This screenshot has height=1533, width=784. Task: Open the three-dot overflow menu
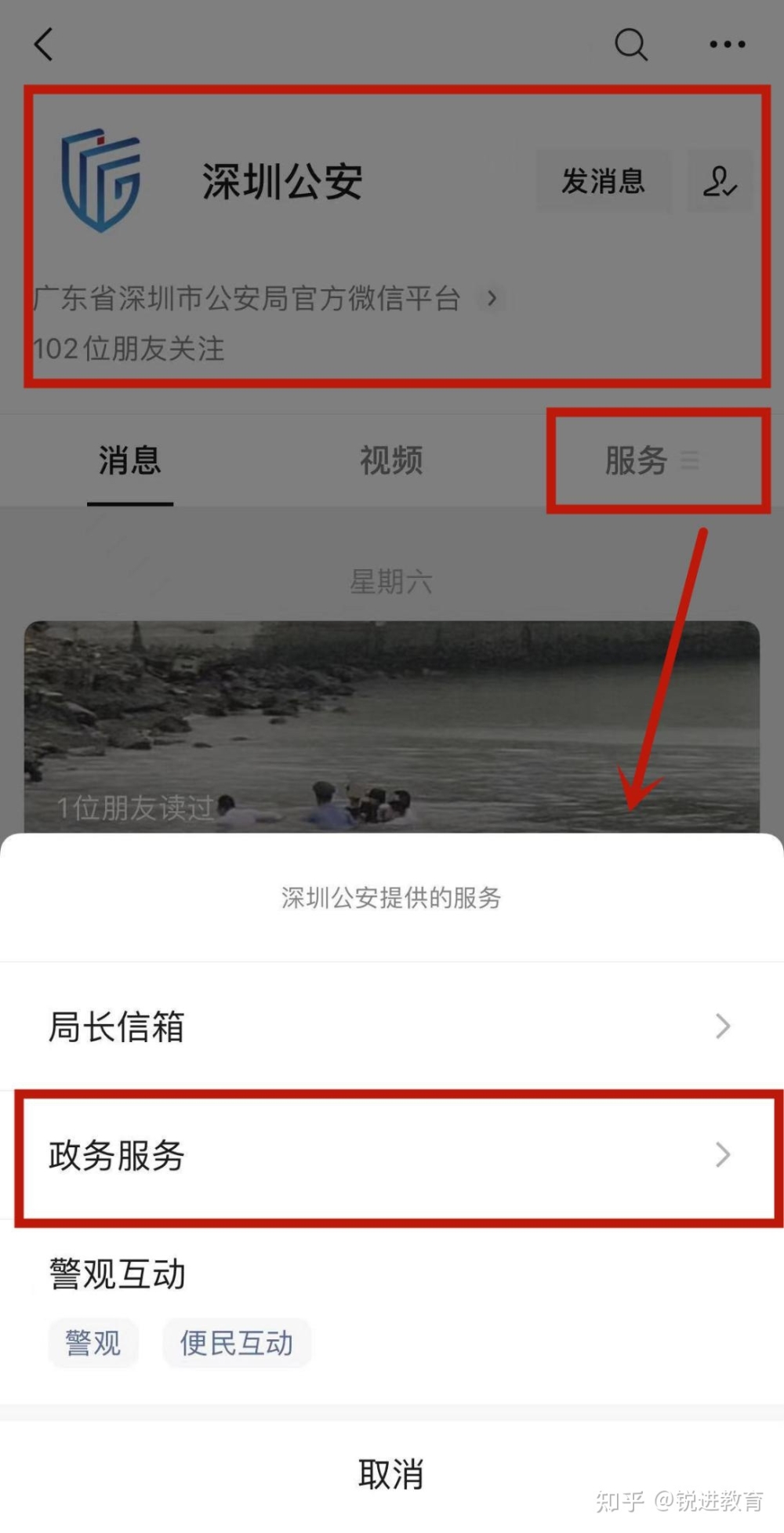pyautogui.click(x=727, y=45)
